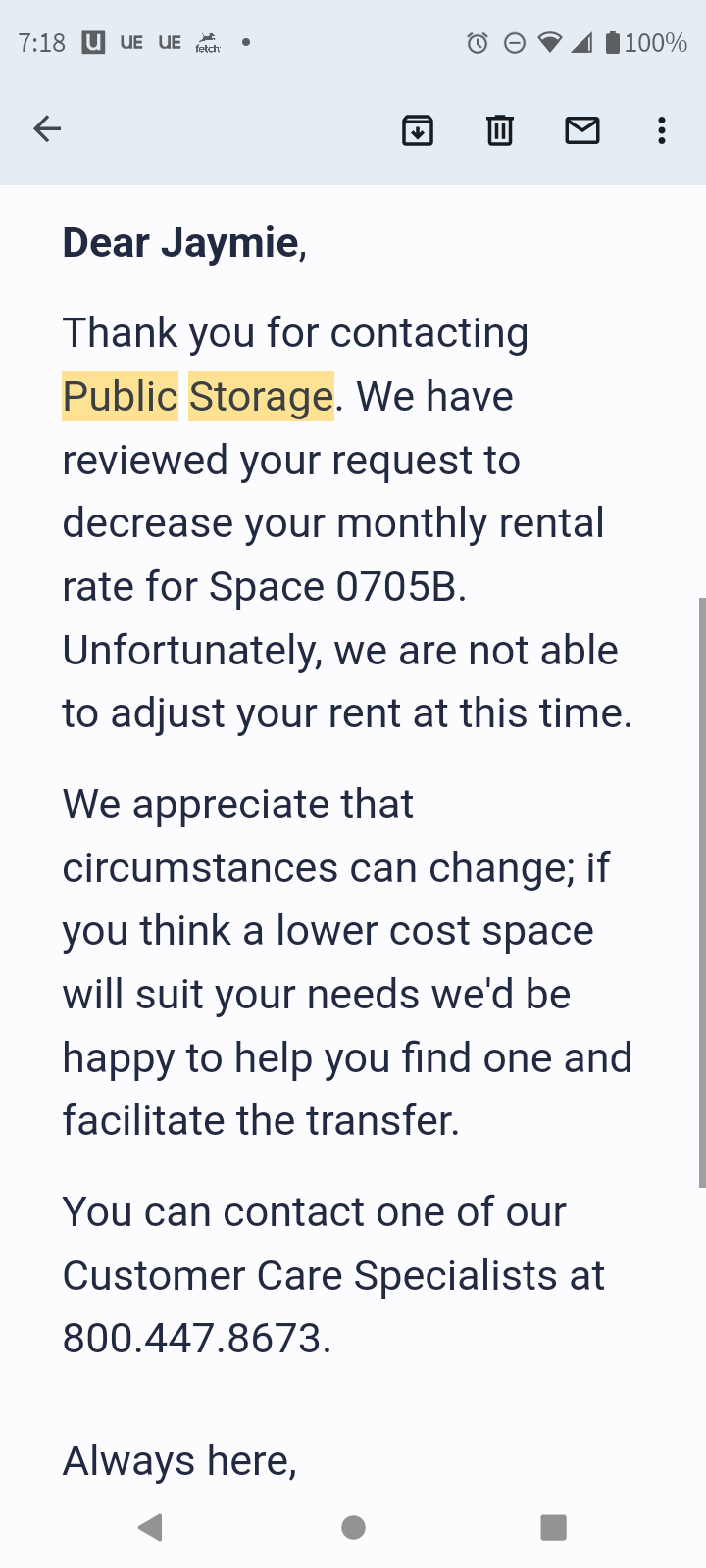The height and width of the screenshot is (1568, 706).
Task: Tap the back navigation triangle
Action: [x=152, y=1526]
